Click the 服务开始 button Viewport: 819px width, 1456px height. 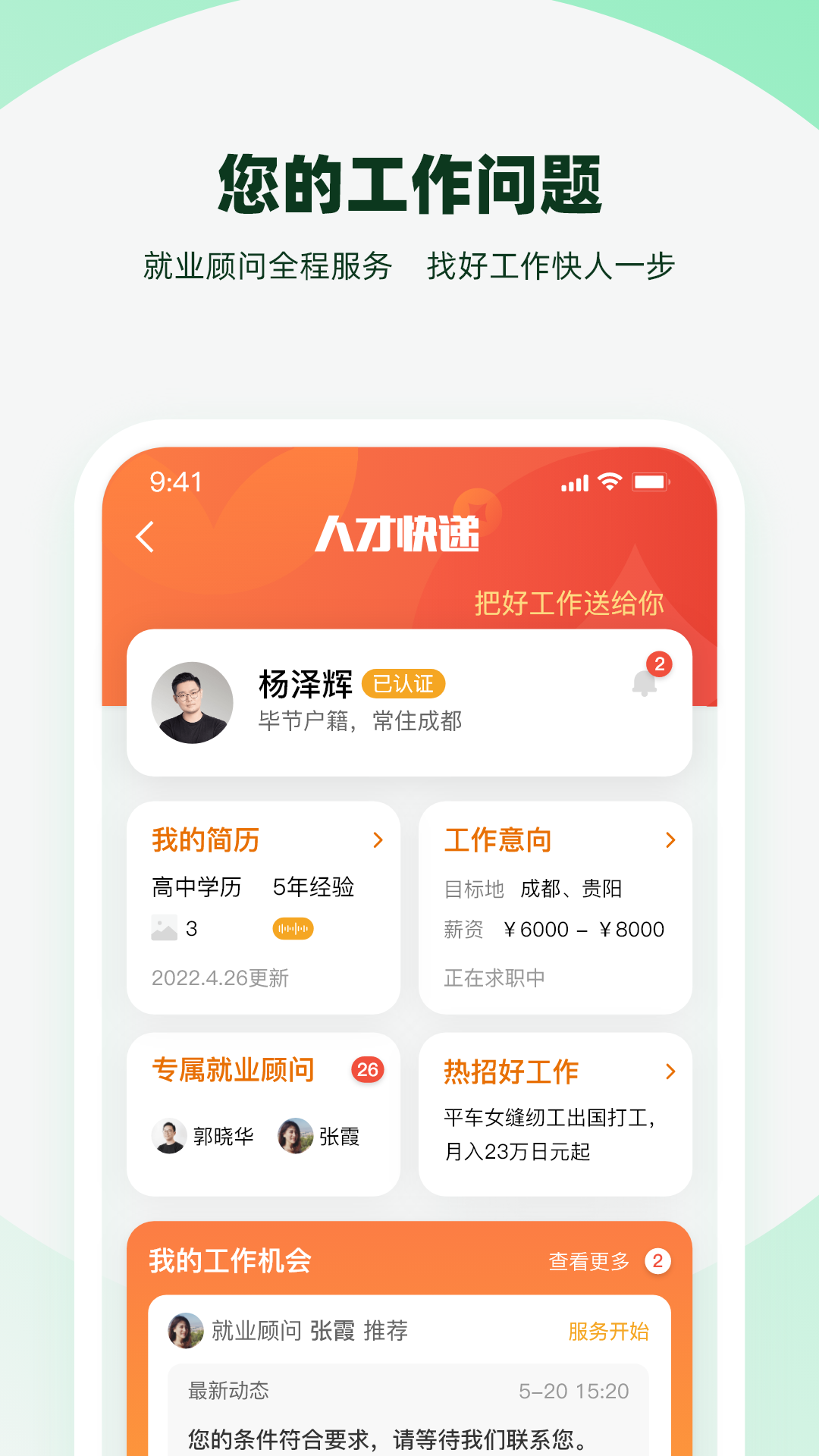608,1329
